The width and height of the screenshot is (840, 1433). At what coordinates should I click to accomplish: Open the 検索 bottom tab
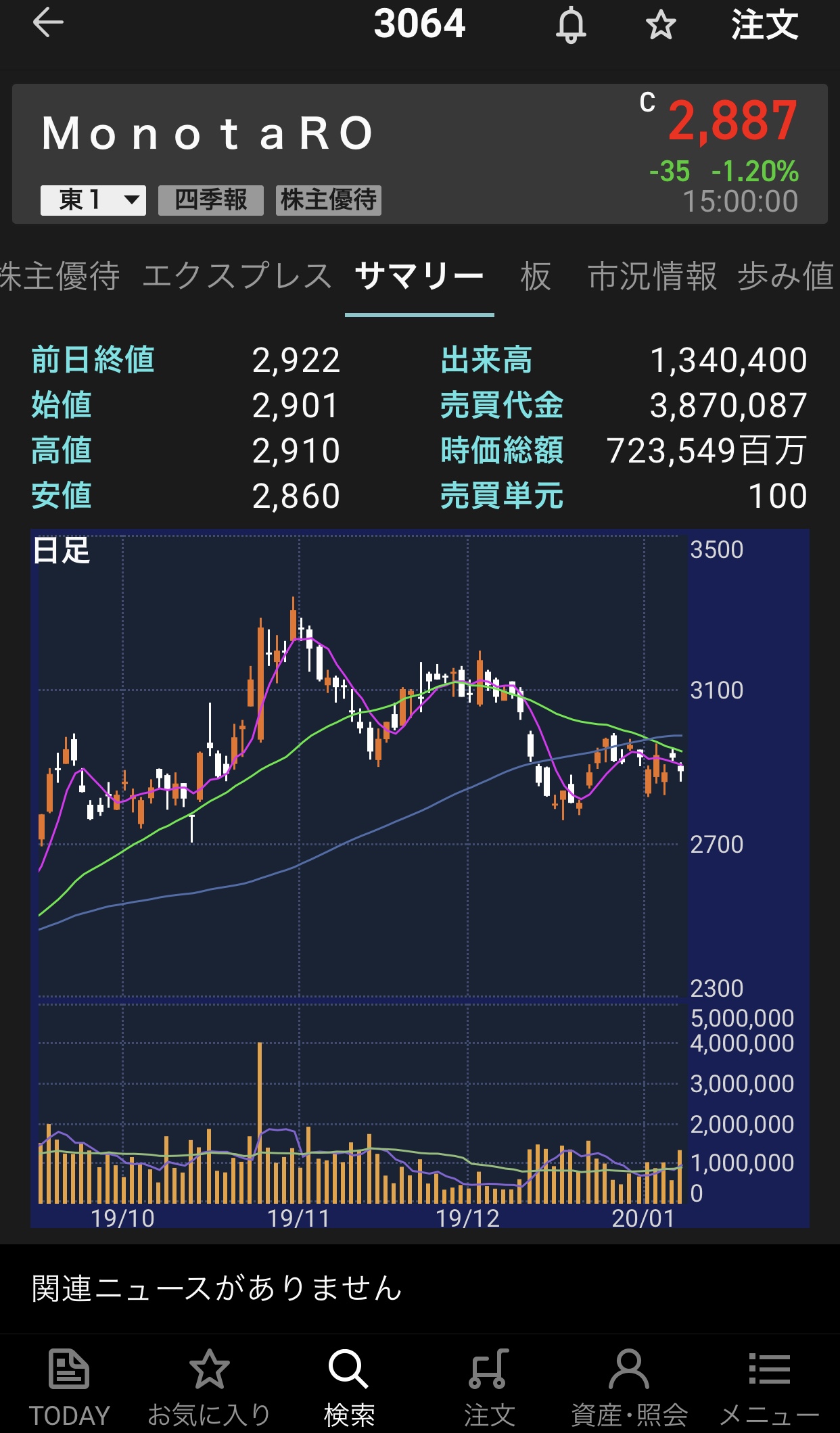click(x=349, y=1386)
